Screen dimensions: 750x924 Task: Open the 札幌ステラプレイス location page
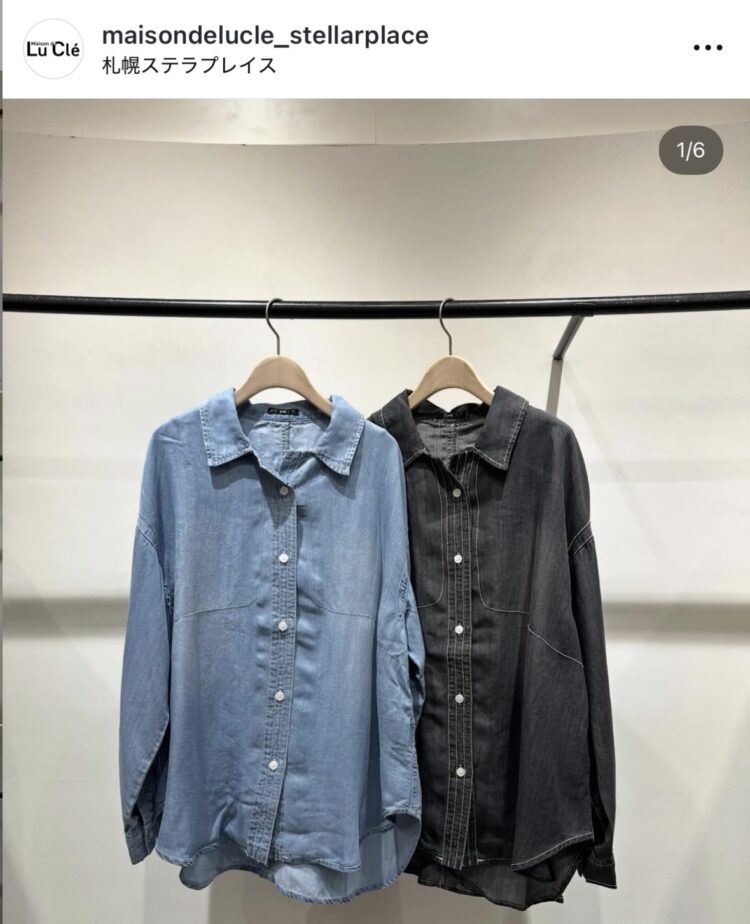(189, 67)
